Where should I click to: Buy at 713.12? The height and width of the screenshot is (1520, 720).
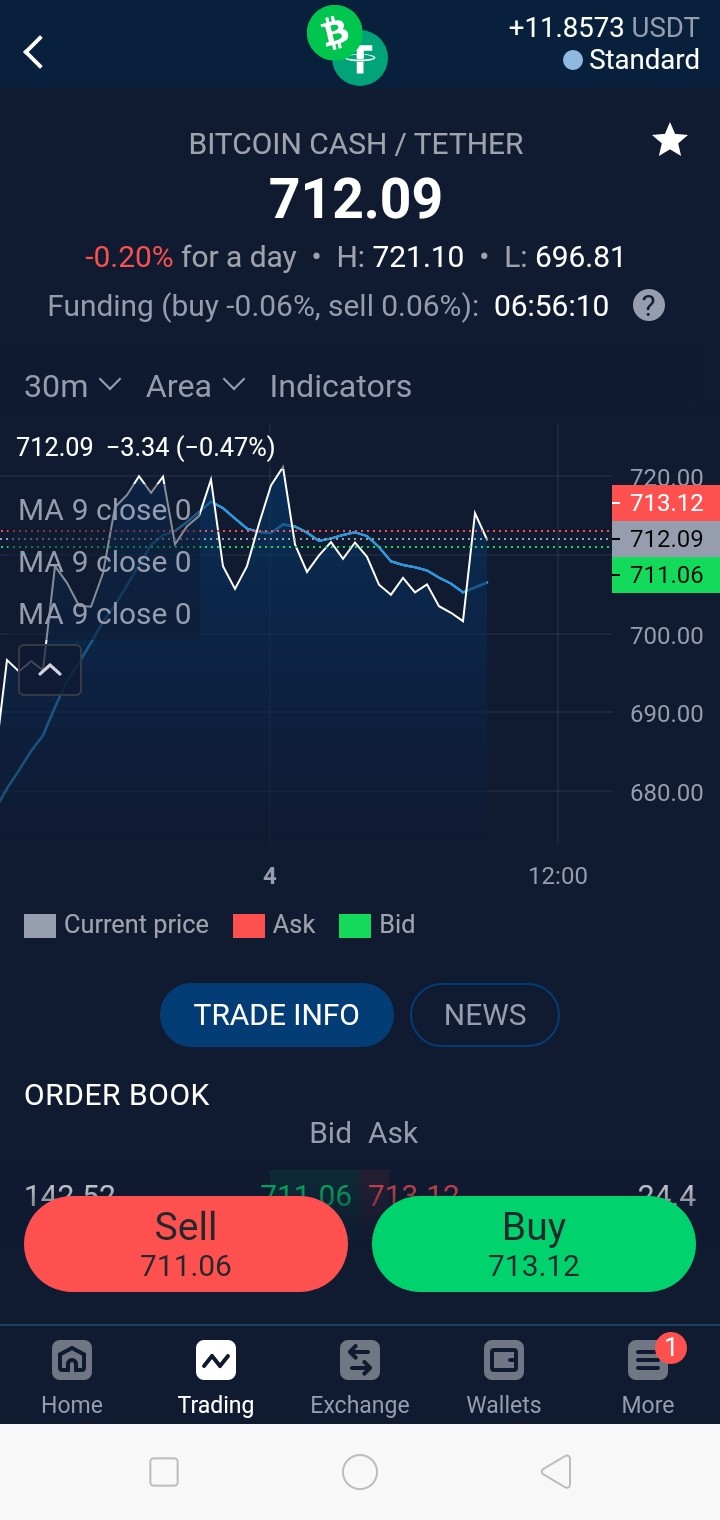click(x=534, y=1244)
